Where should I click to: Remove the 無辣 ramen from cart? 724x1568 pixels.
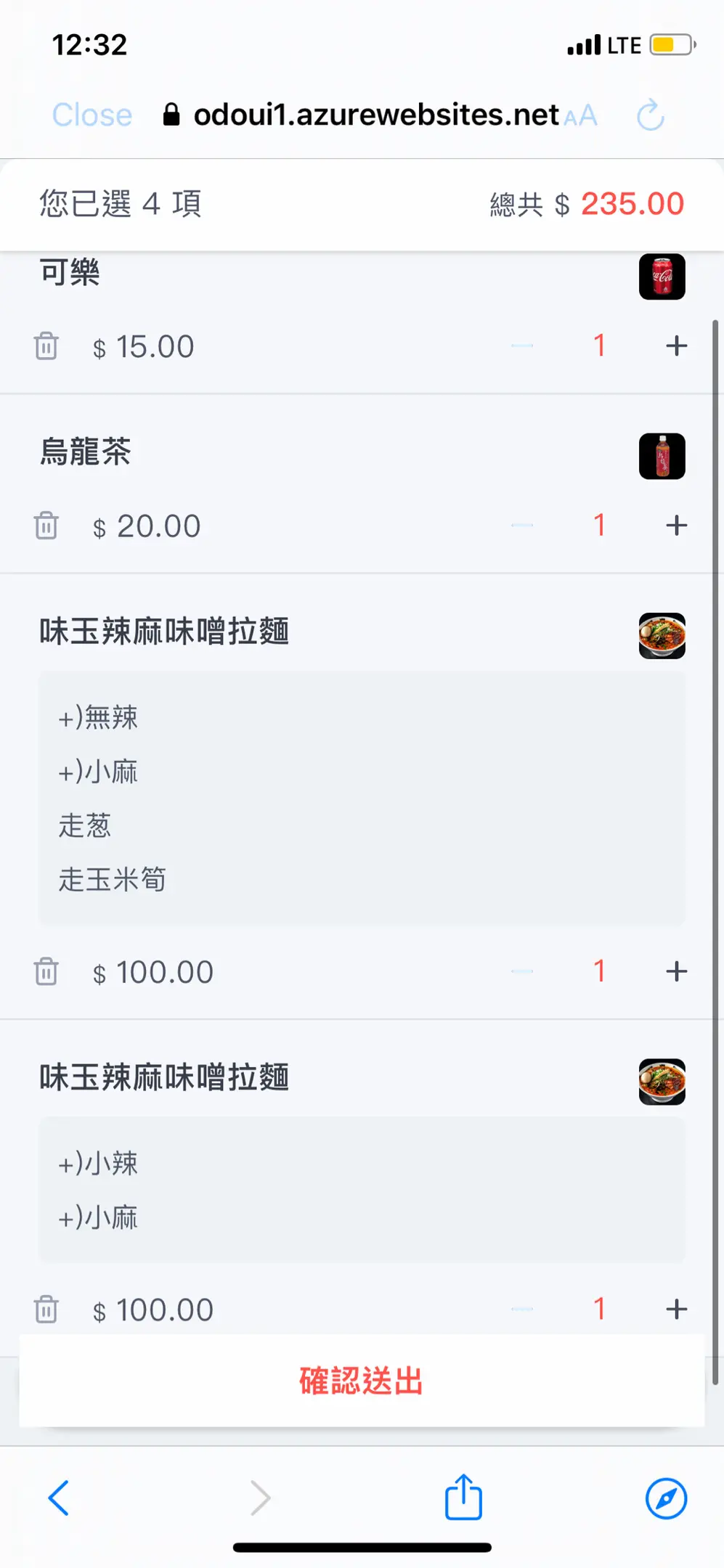coord(46,972)
